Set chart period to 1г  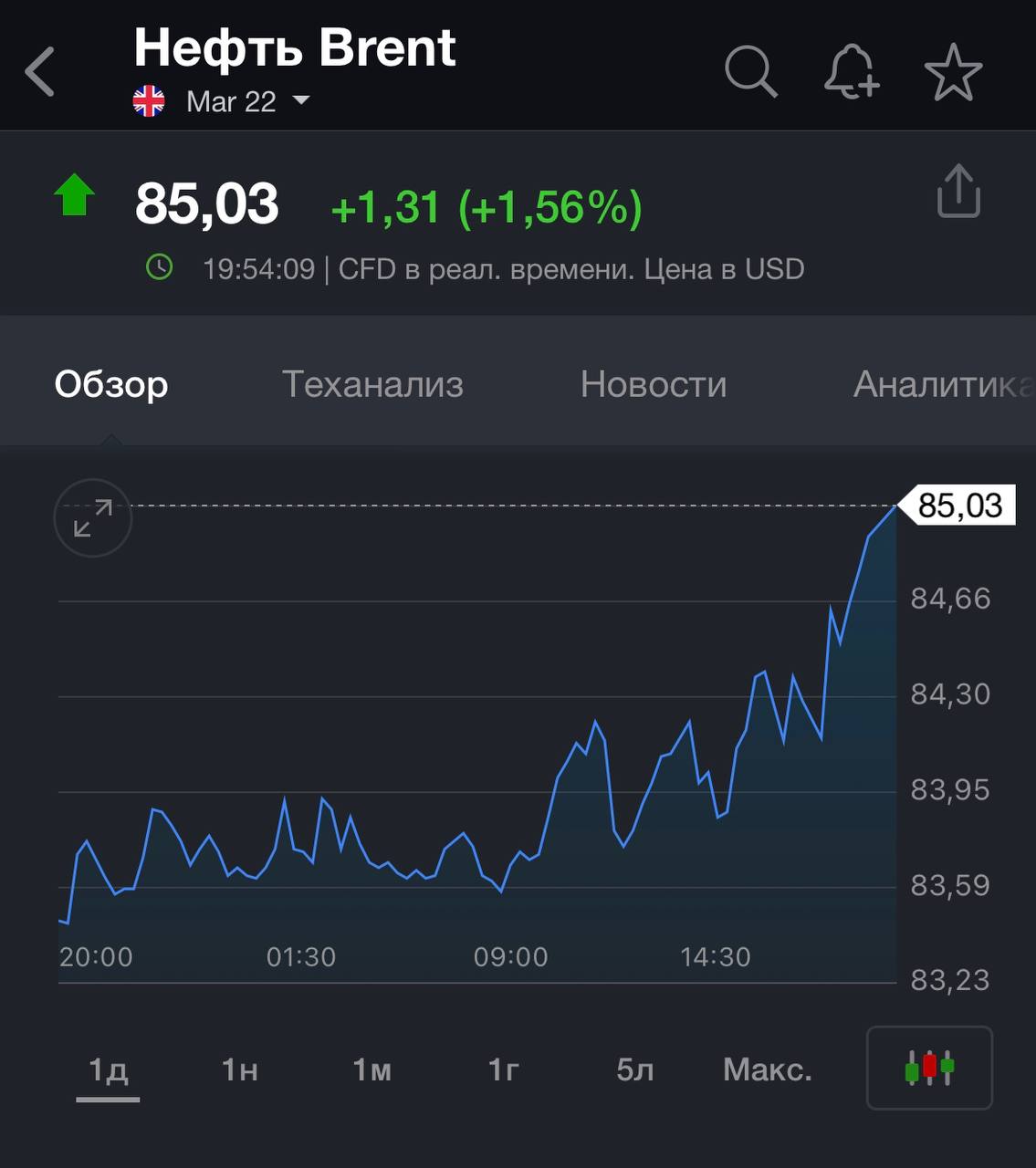coord(504,1069)
